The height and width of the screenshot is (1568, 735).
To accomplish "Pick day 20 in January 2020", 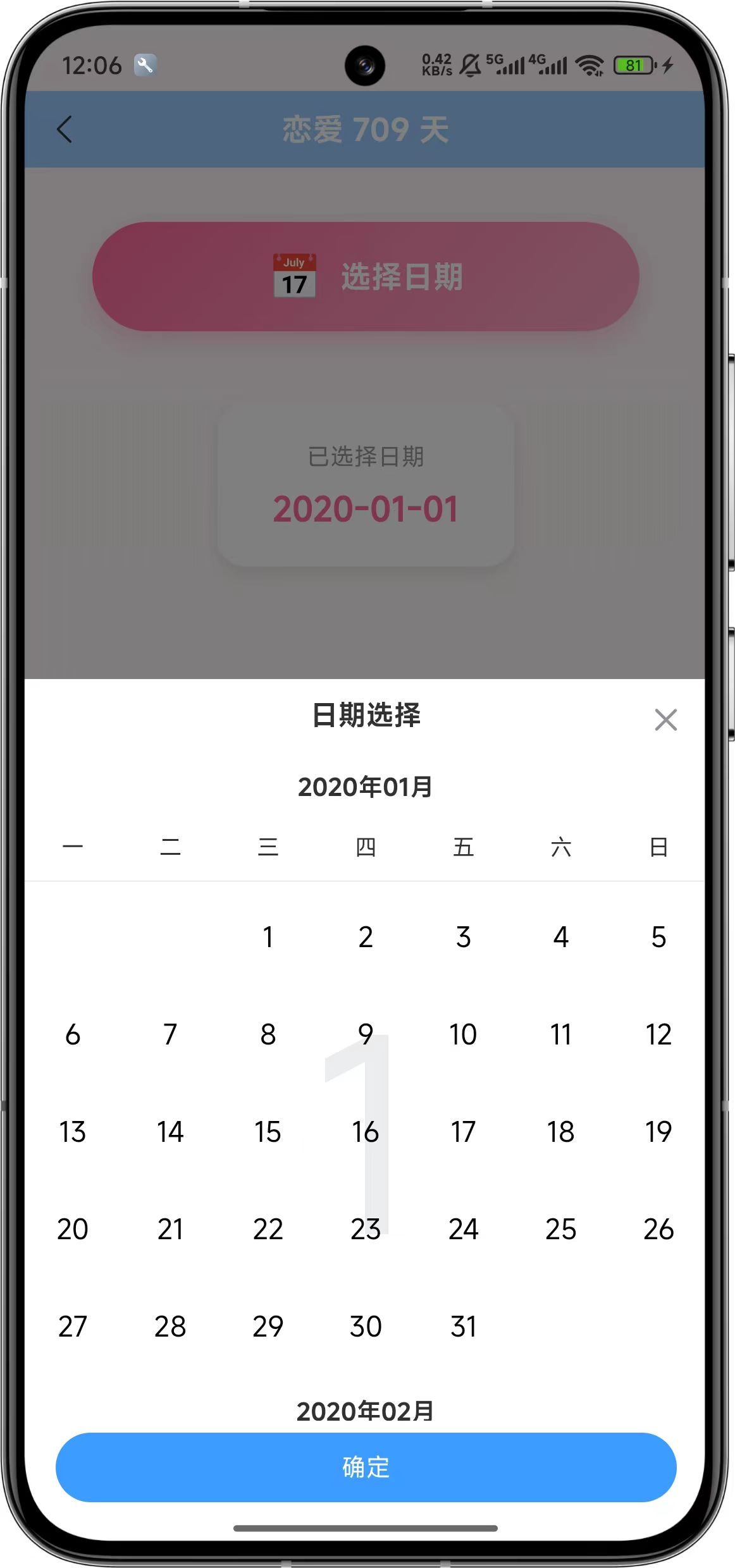I will 73,1229.
